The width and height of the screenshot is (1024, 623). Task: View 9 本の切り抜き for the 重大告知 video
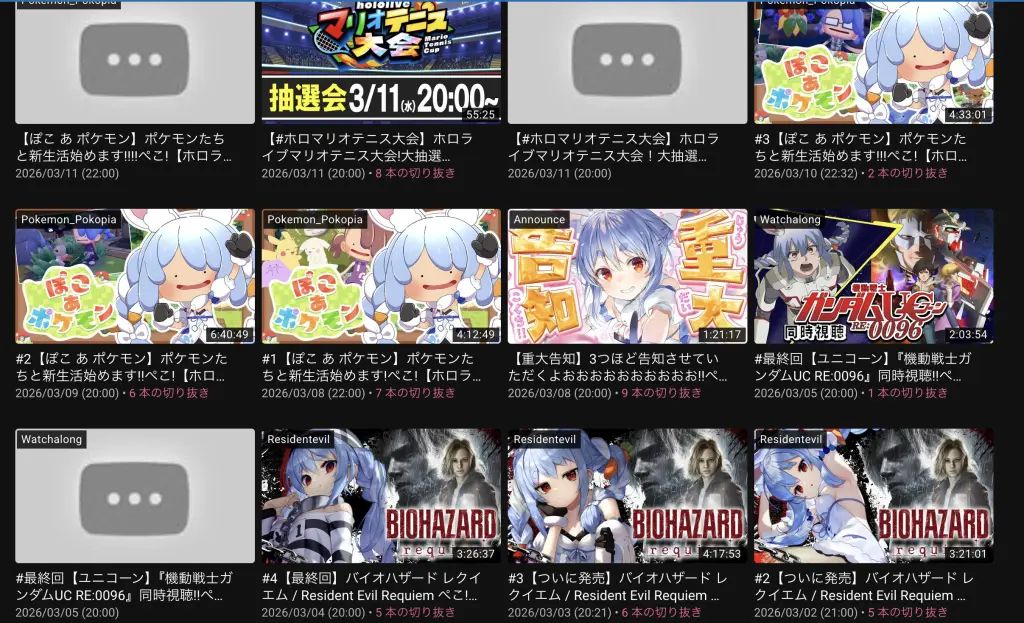coord(658,393)
